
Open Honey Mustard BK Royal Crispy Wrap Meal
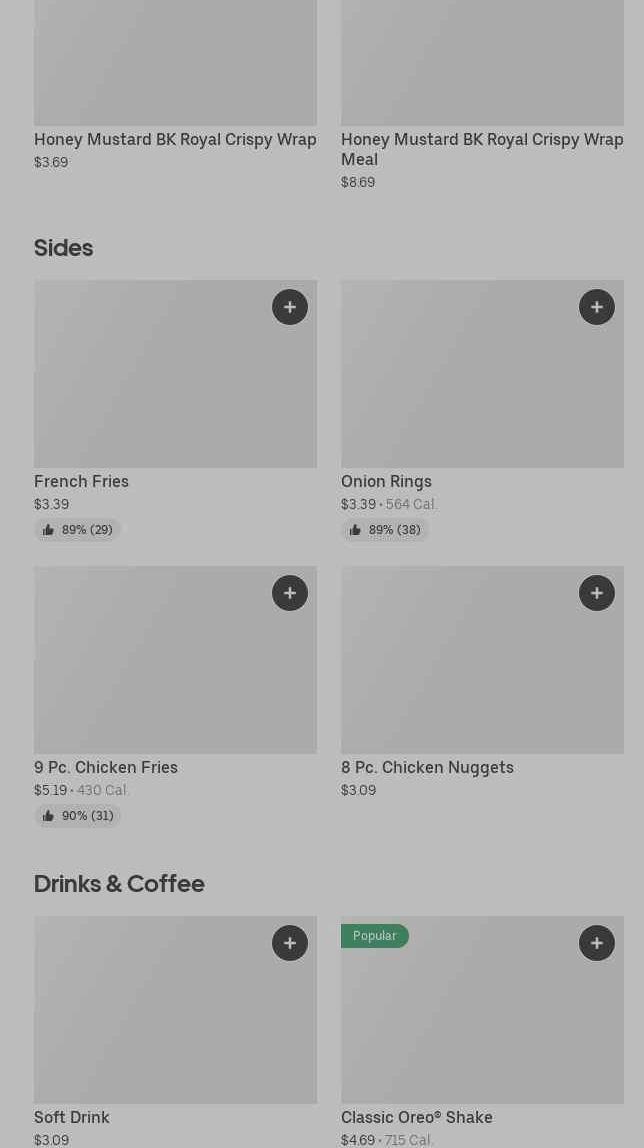pyautogui.click(x=482, y=148)
